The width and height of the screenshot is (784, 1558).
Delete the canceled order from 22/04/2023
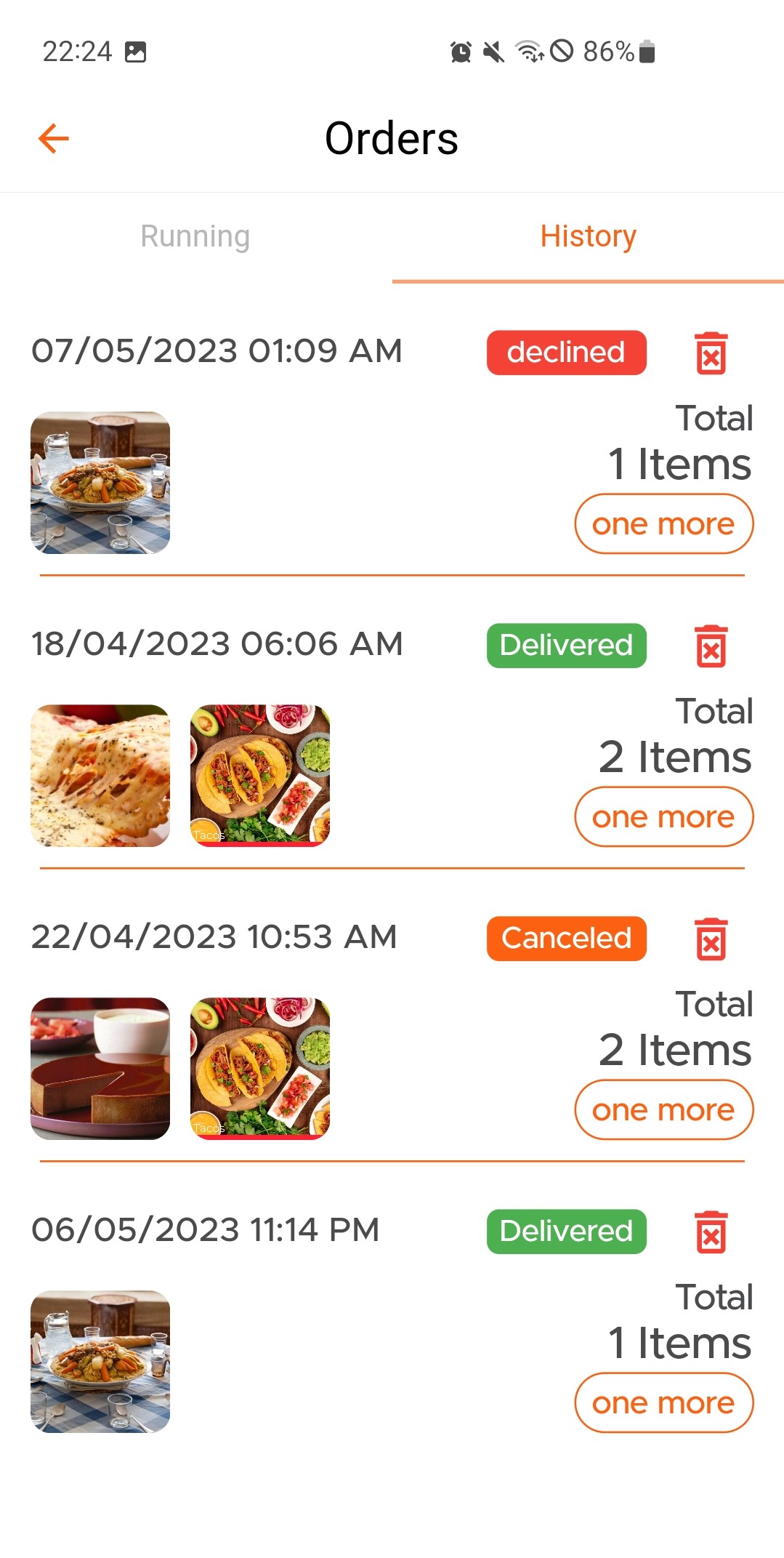click(711, 939)
